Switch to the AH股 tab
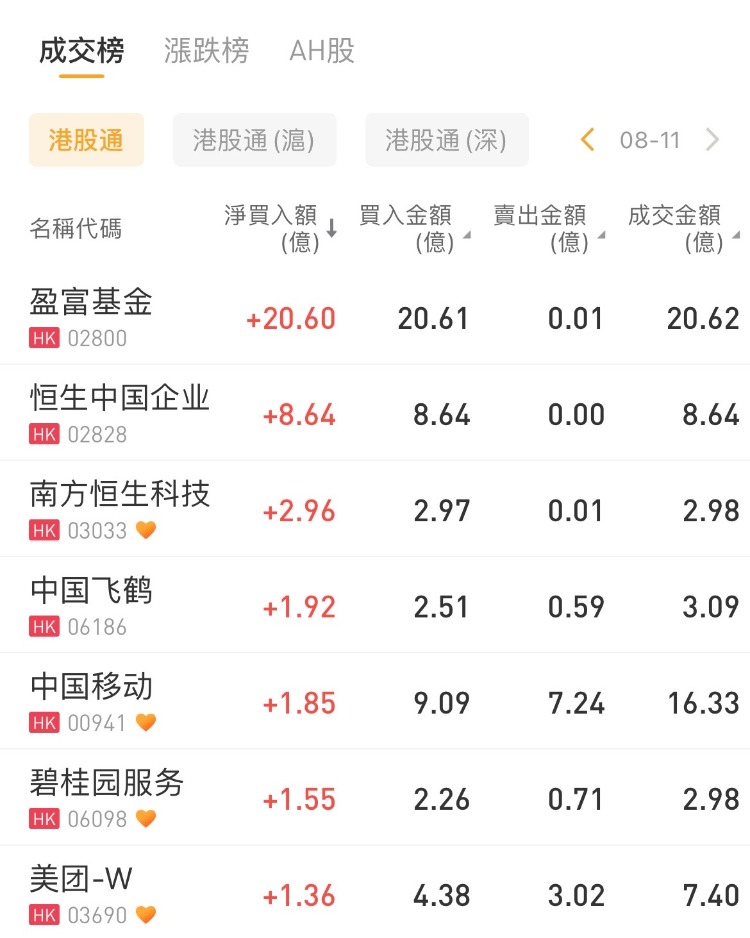Viewport: 750px width, 938px height. pyautogui.click(x=322, y=51)
